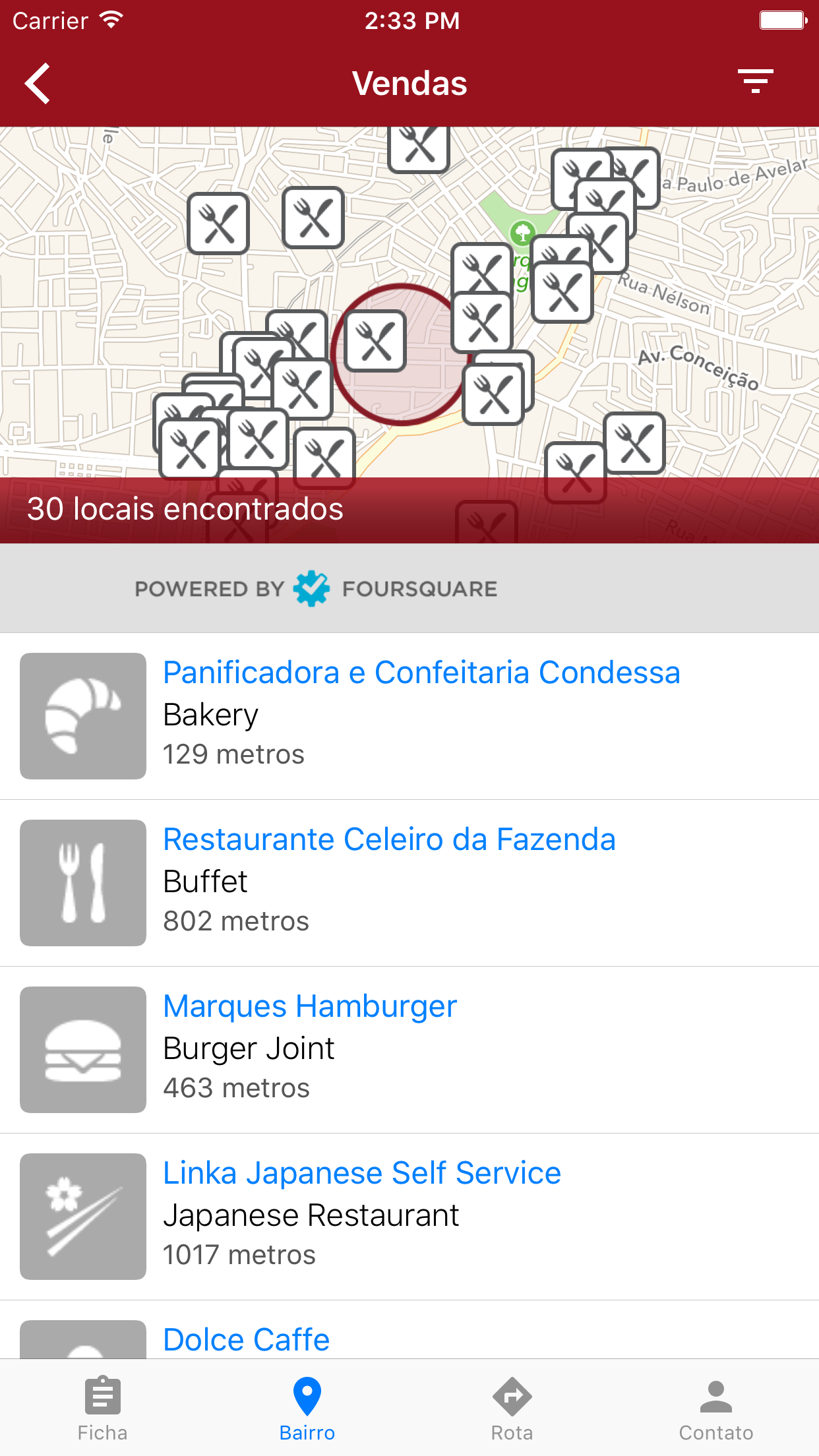819x1456 pixels.
Task: Open Panificadora e Confeitaria Condessa listing
Action: pos(421,673)
